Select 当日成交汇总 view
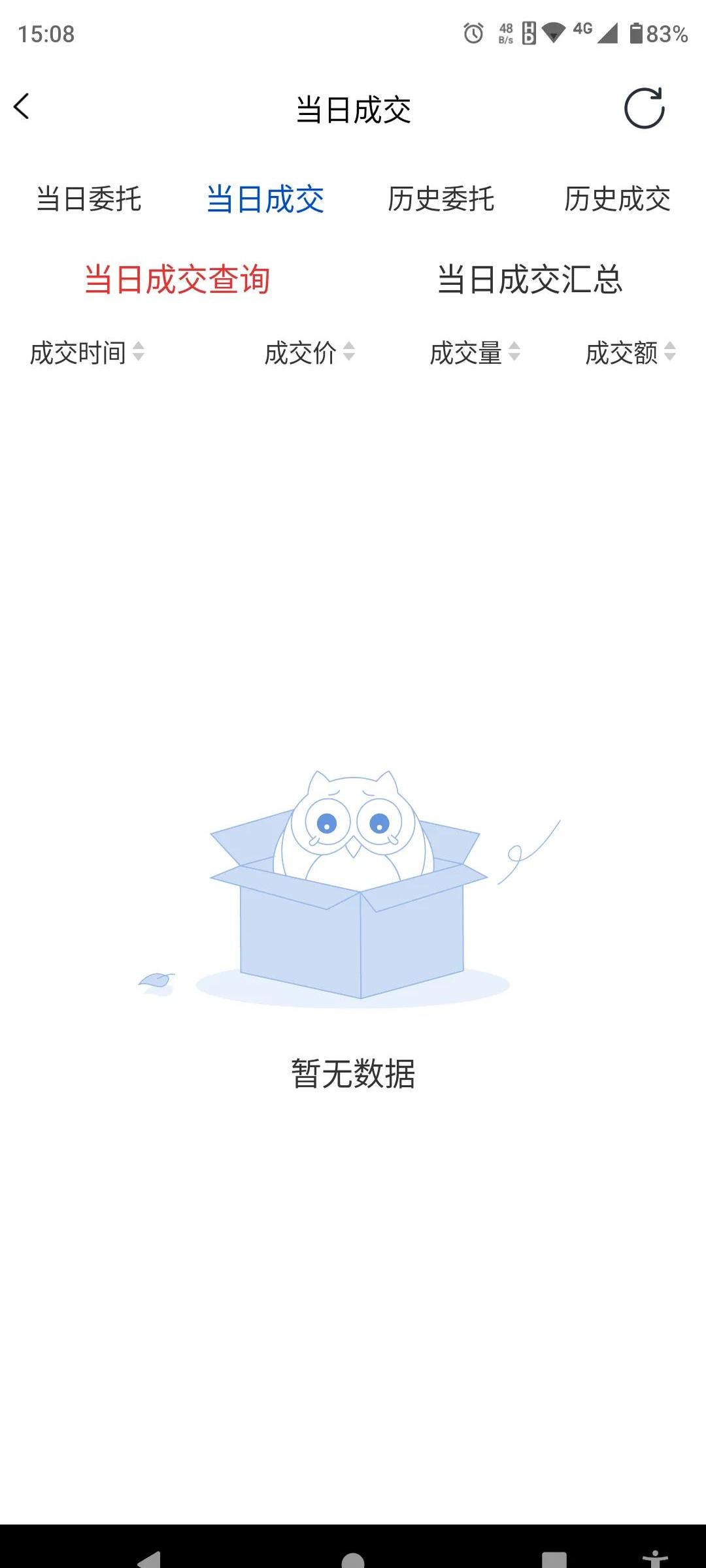 point(529,279)
